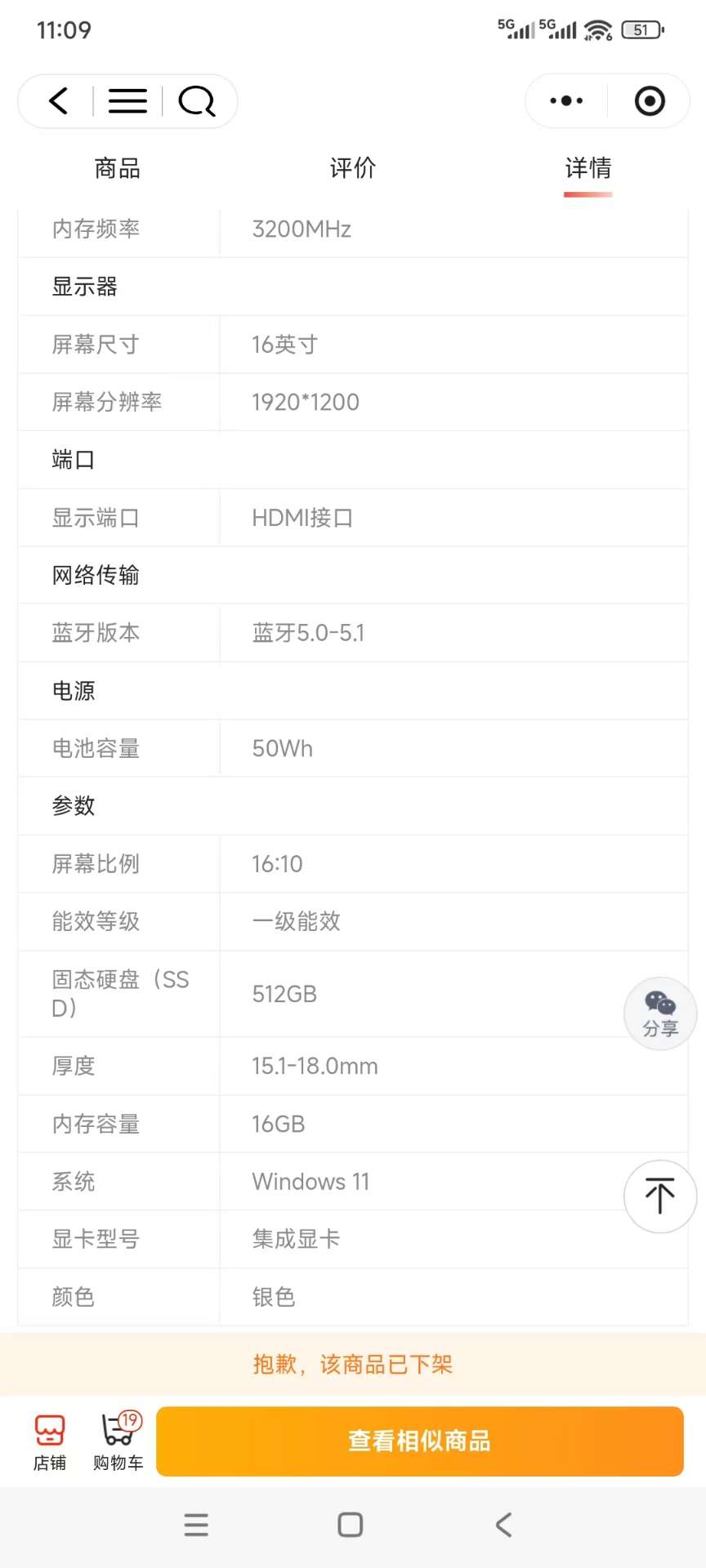Tap the circular exit icon in the capsule
This screenshot has width=706, height=1568.
tap(650, 100)
